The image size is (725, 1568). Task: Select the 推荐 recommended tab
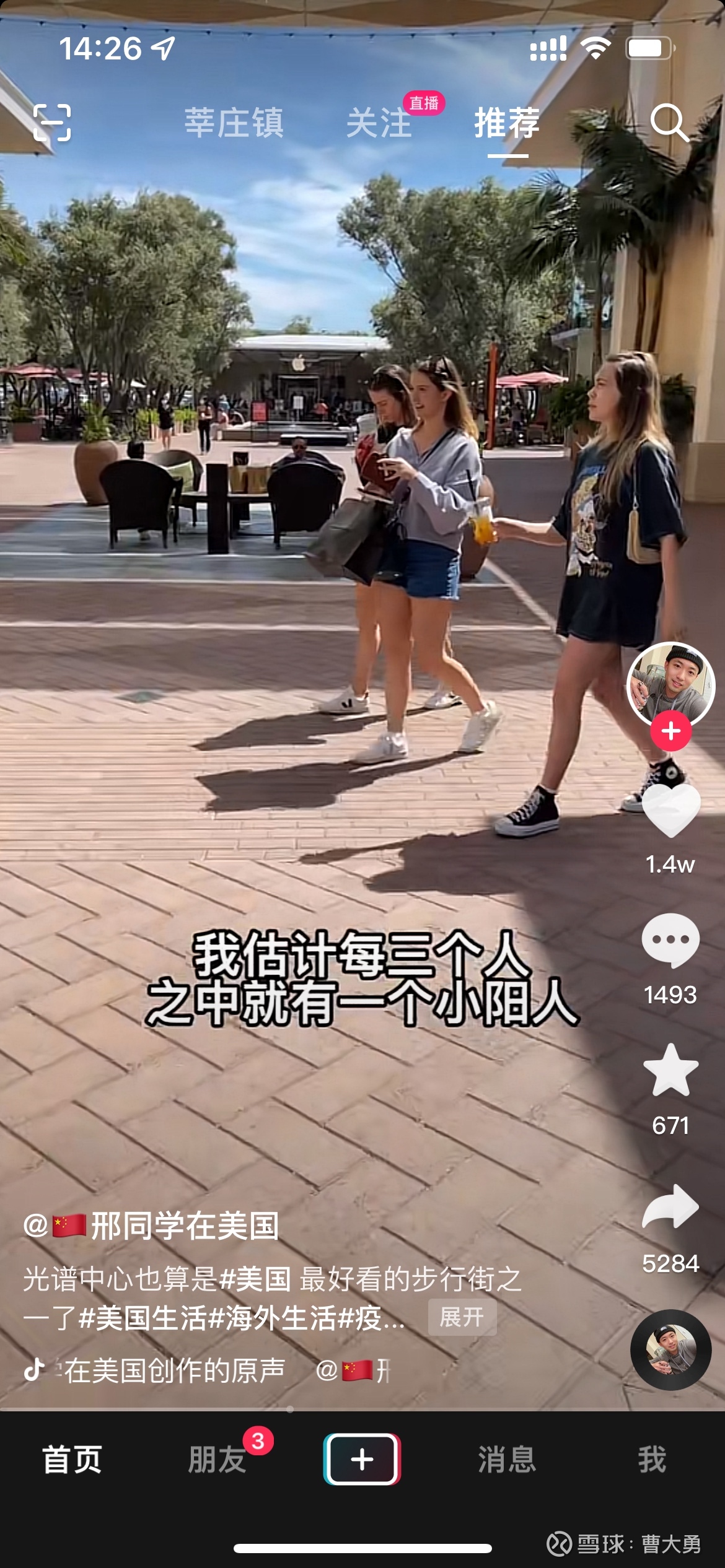click(x=507, y=123)
